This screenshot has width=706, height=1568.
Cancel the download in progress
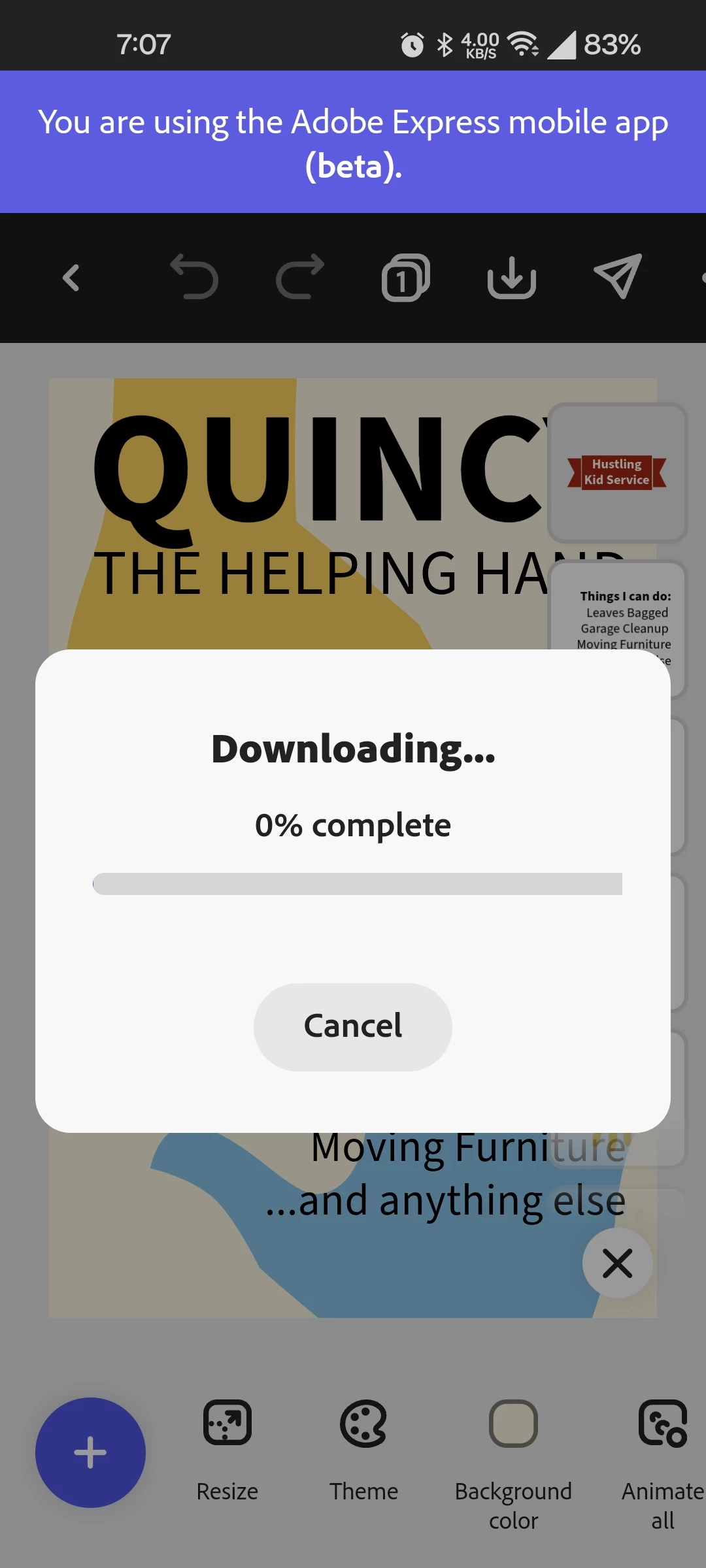(x=352, y=1026)
